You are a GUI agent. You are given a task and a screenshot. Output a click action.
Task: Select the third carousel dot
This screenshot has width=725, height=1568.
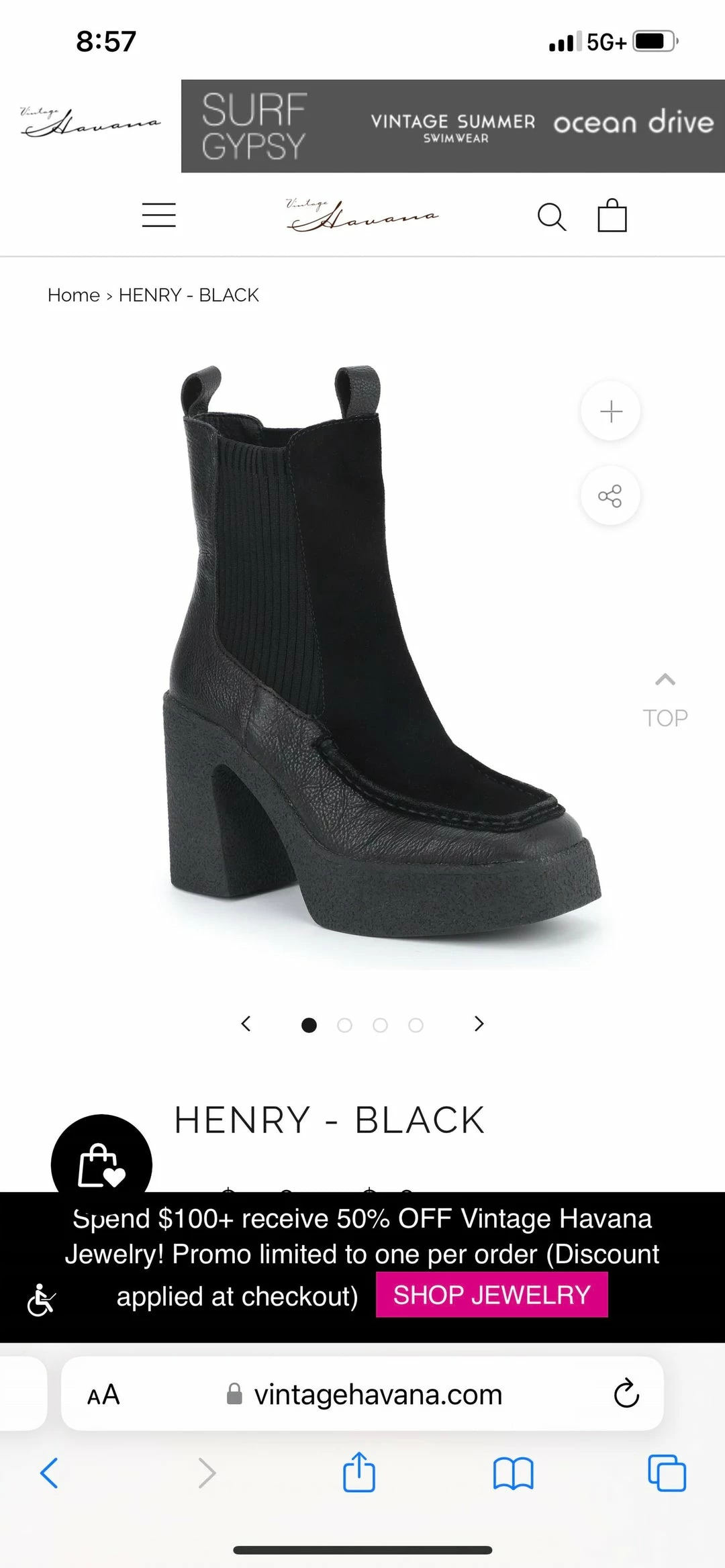pos(381,1025)
